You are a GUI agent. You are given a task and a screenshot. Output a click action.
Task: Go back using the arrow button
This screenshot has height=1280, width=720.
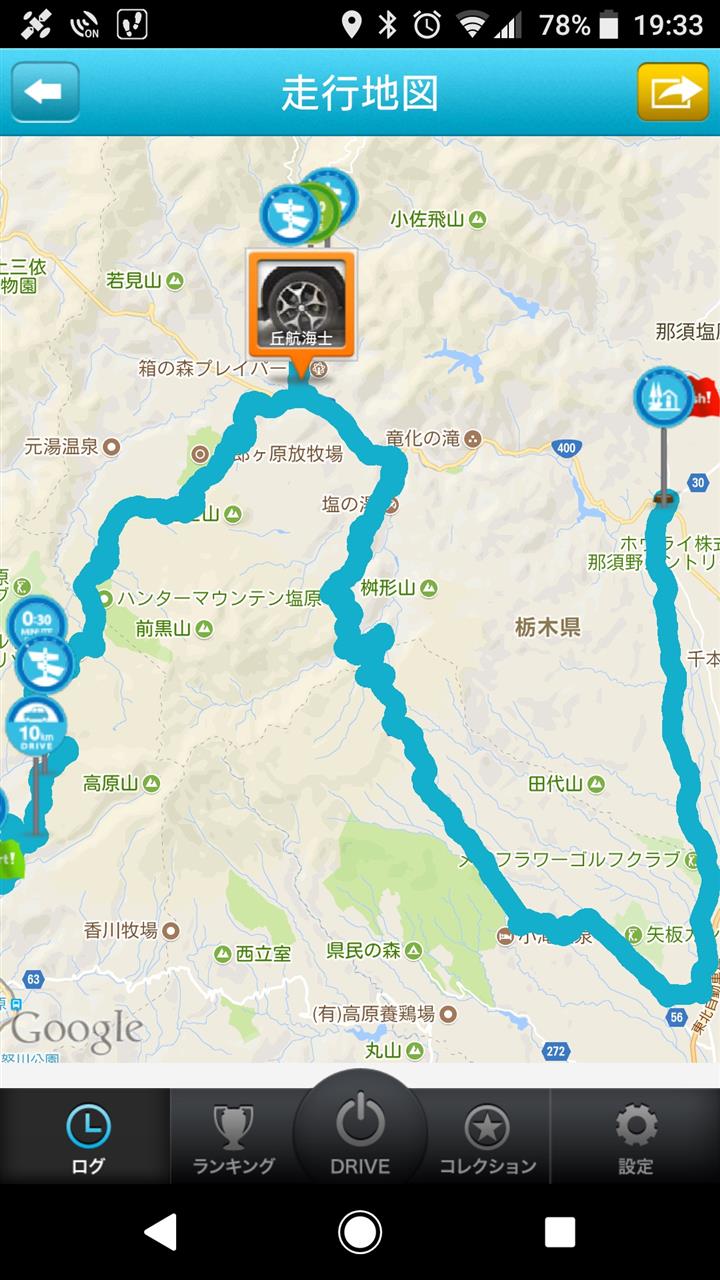(x=45, y=92)
